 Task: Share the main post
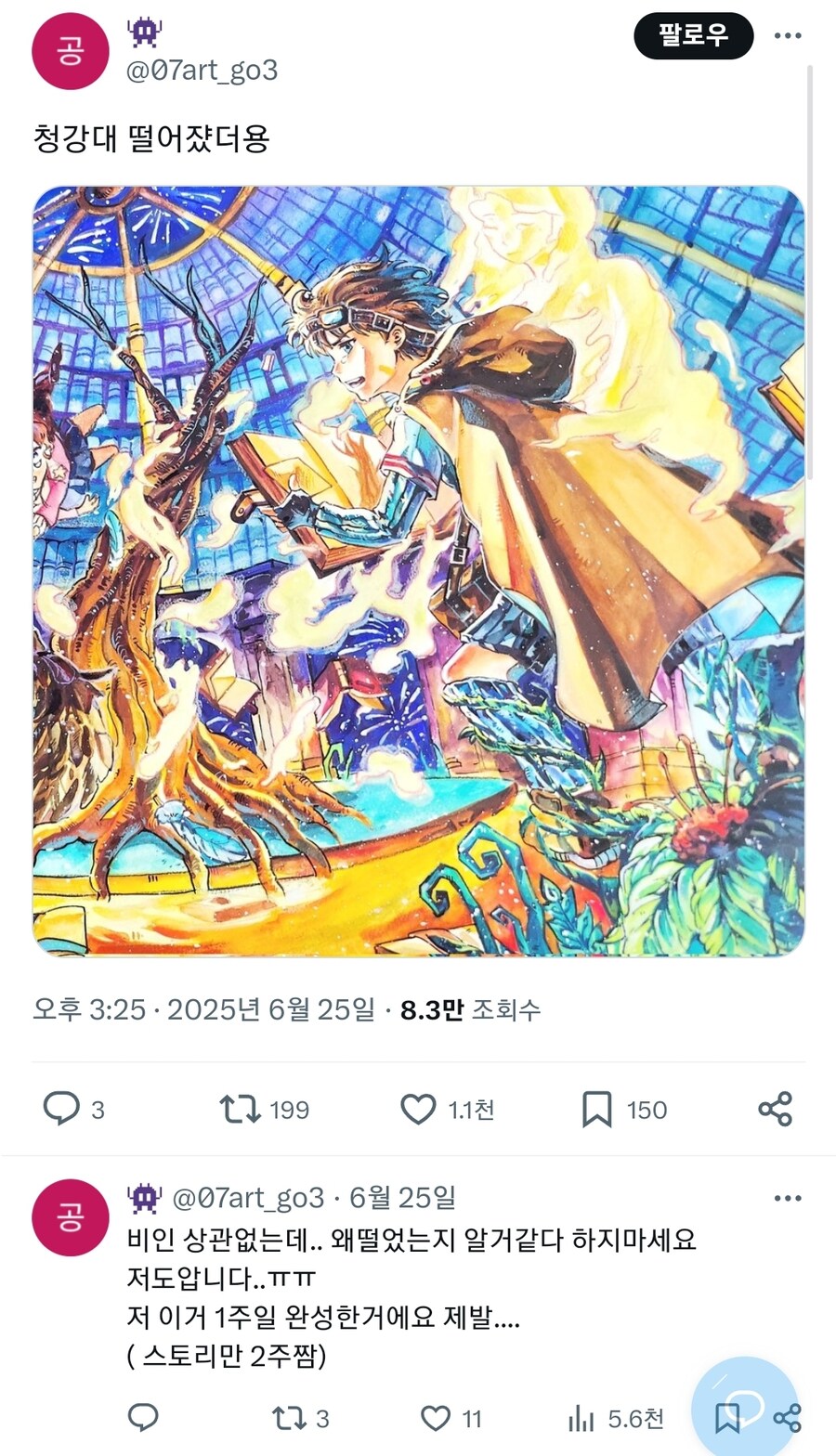pos(775,1109)
